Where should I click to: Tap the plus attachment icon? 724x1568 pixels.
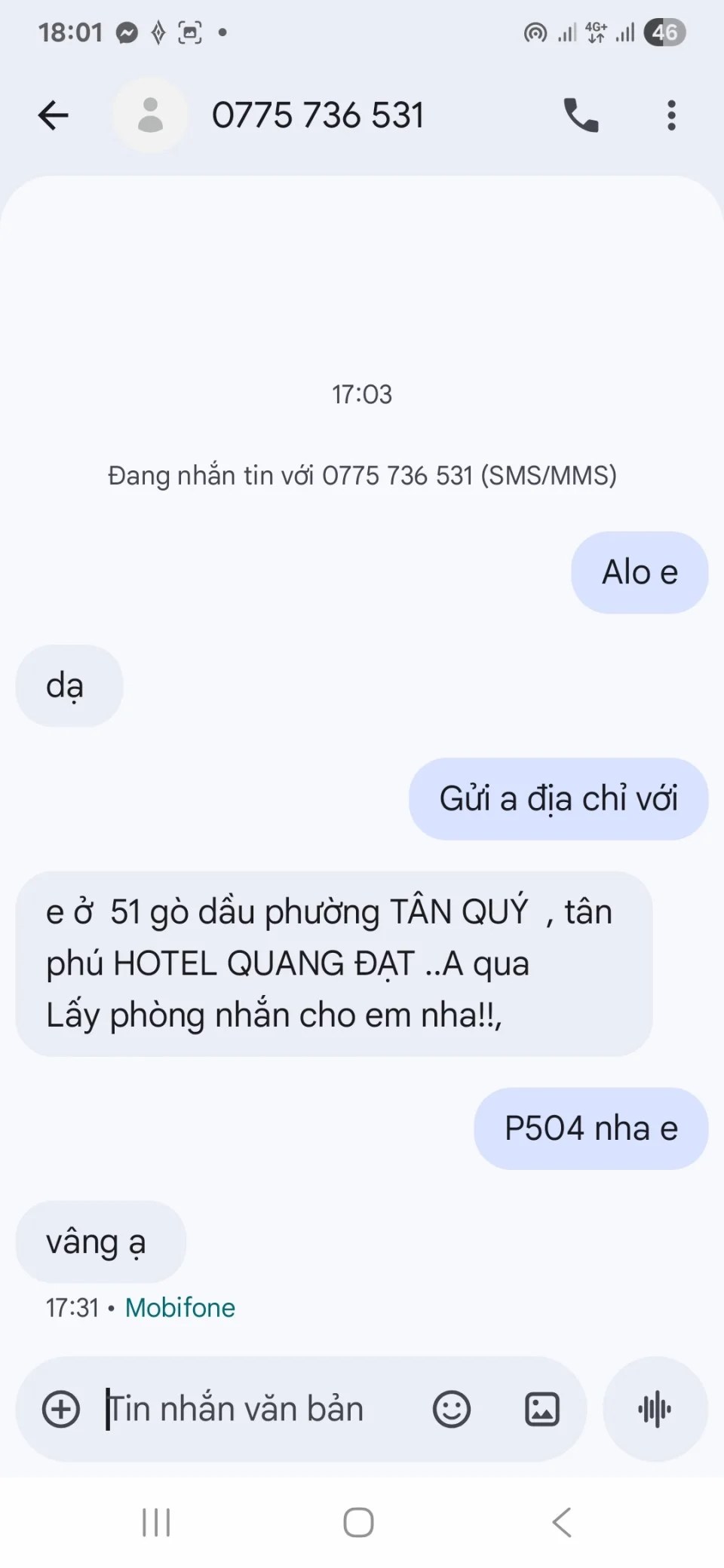point(61,1409)
